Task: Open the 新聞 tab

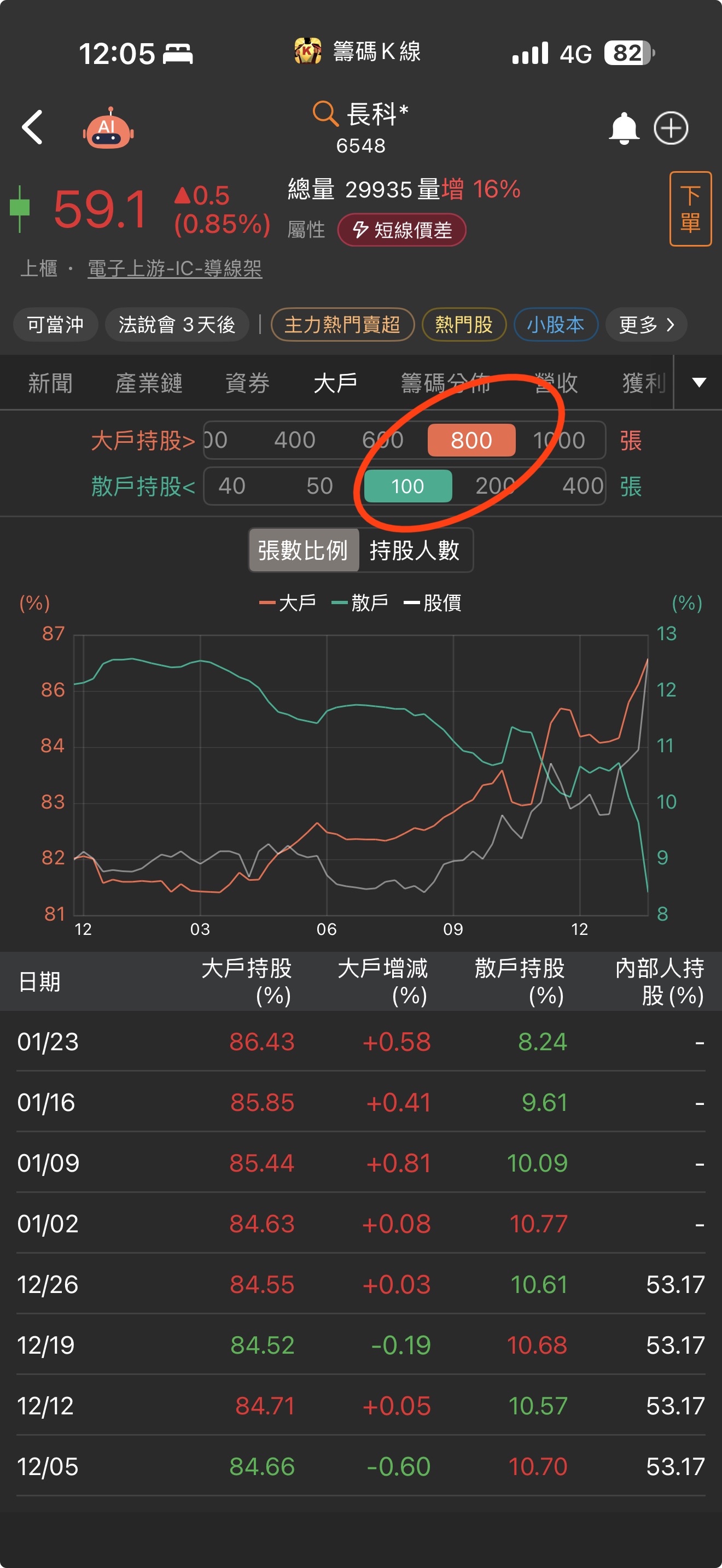Action: (x=51, y=383)
